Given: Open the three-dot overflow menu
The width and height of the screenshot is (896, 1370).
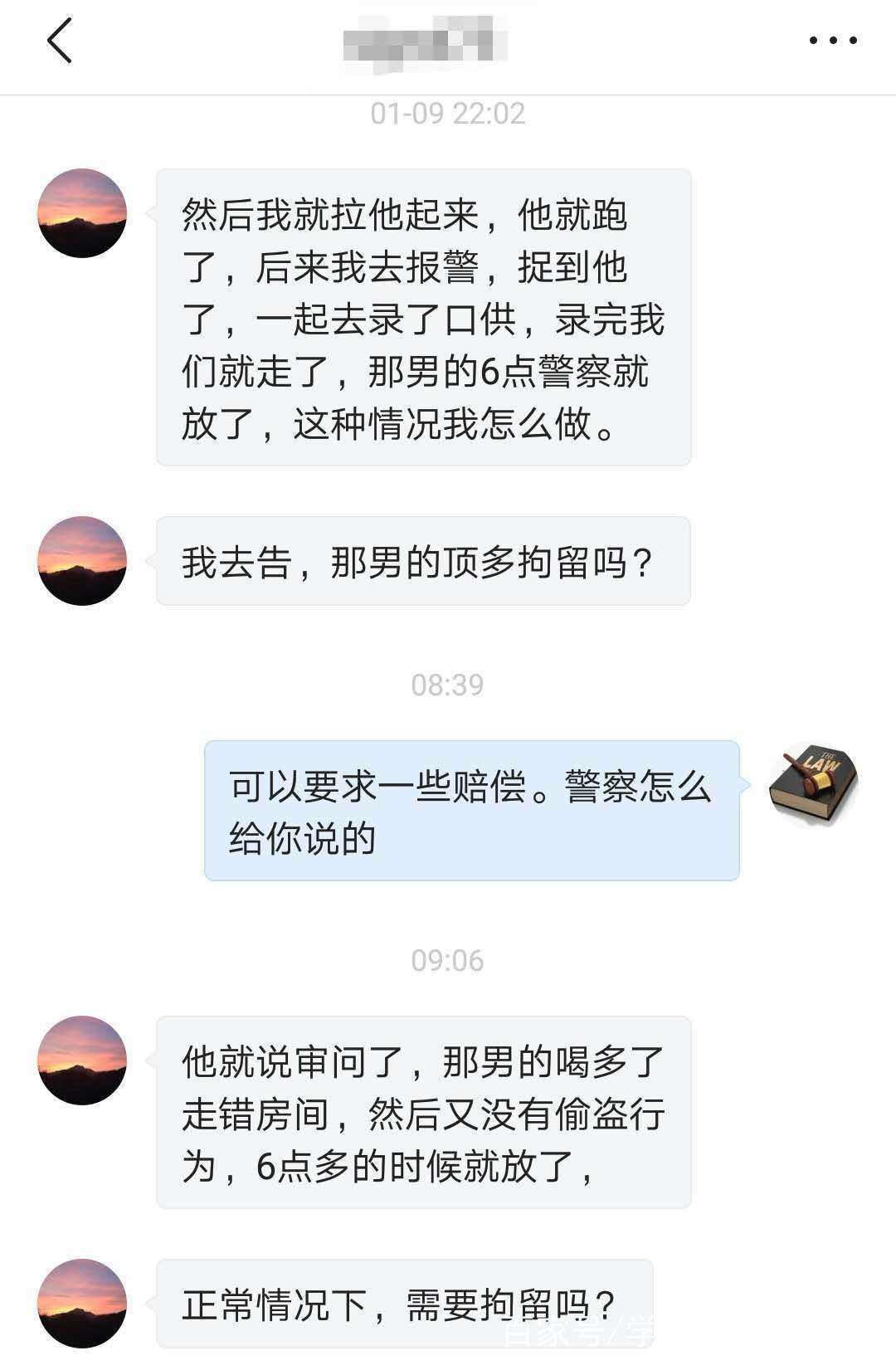Looking at the screenshot, I should coord(833,40).
